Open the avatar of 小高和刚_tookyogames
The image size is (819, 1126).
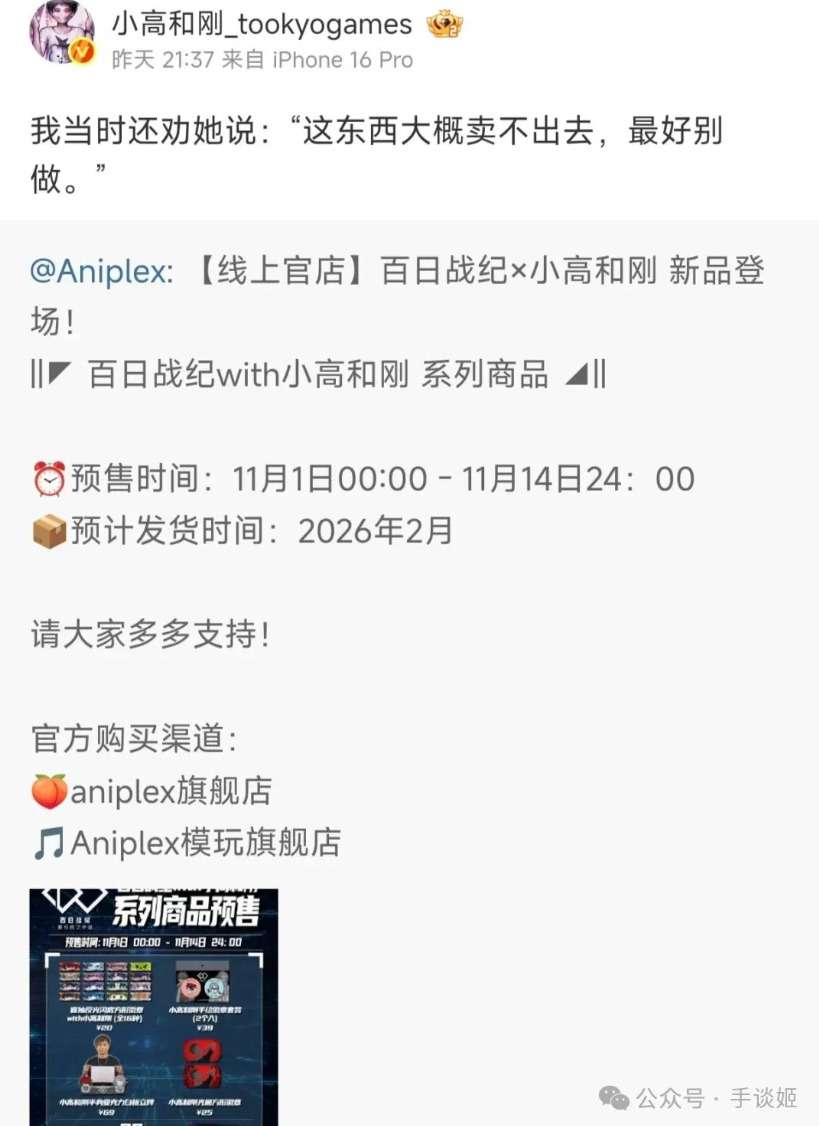click(62, 33)
